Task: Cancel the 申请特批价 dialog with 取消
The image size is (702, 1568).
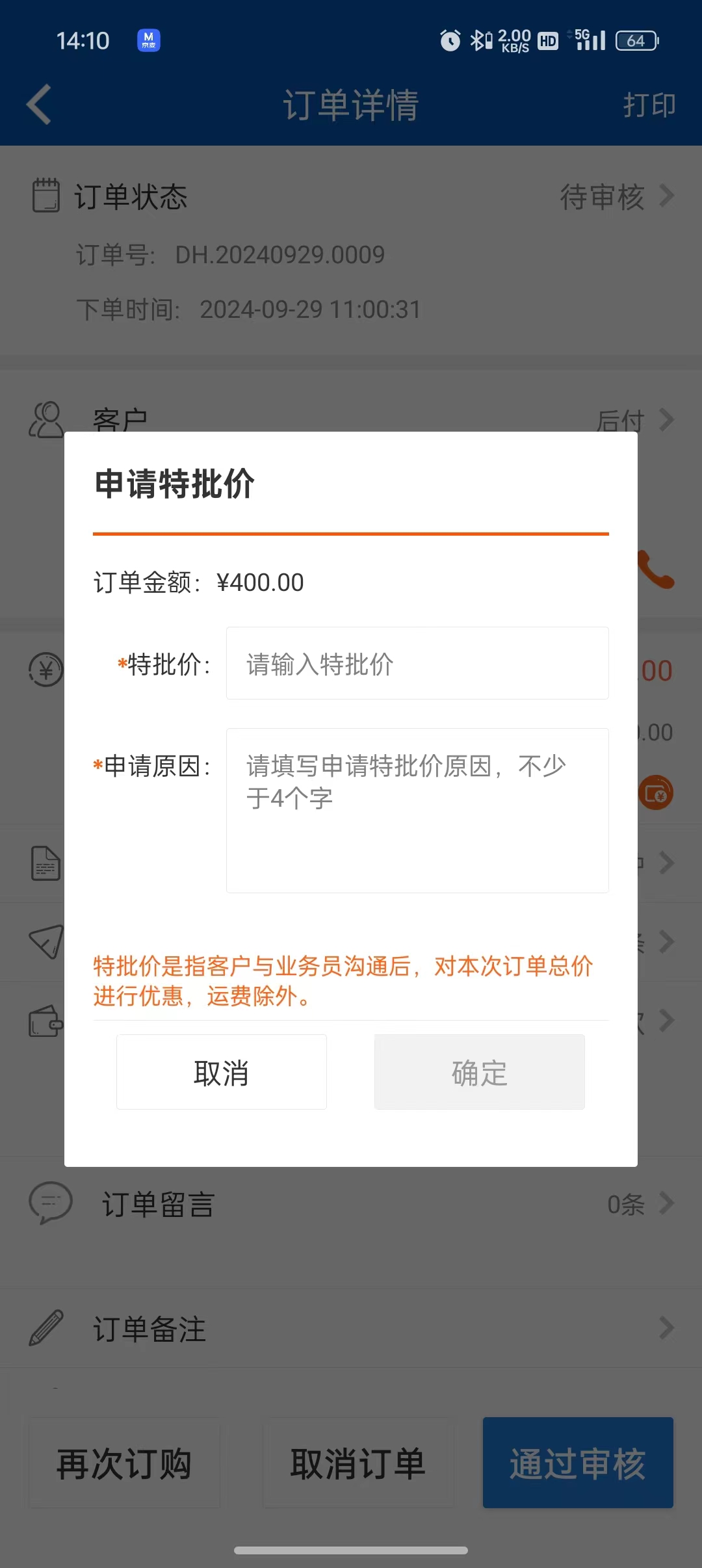Action: click(222, 1072)
